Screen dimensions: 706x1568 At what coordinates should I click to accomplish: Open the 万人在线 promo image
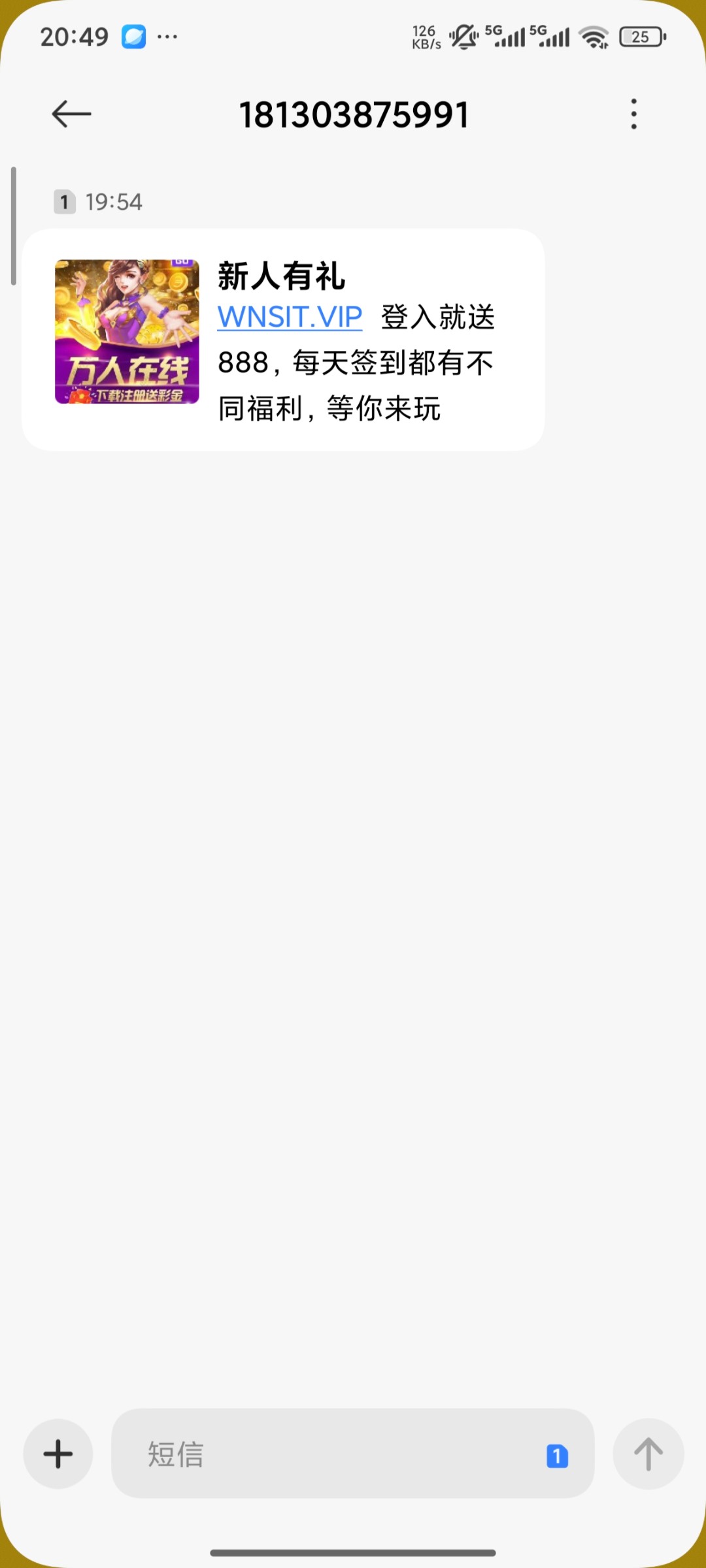pyautogui.click(x=127, y=332)
